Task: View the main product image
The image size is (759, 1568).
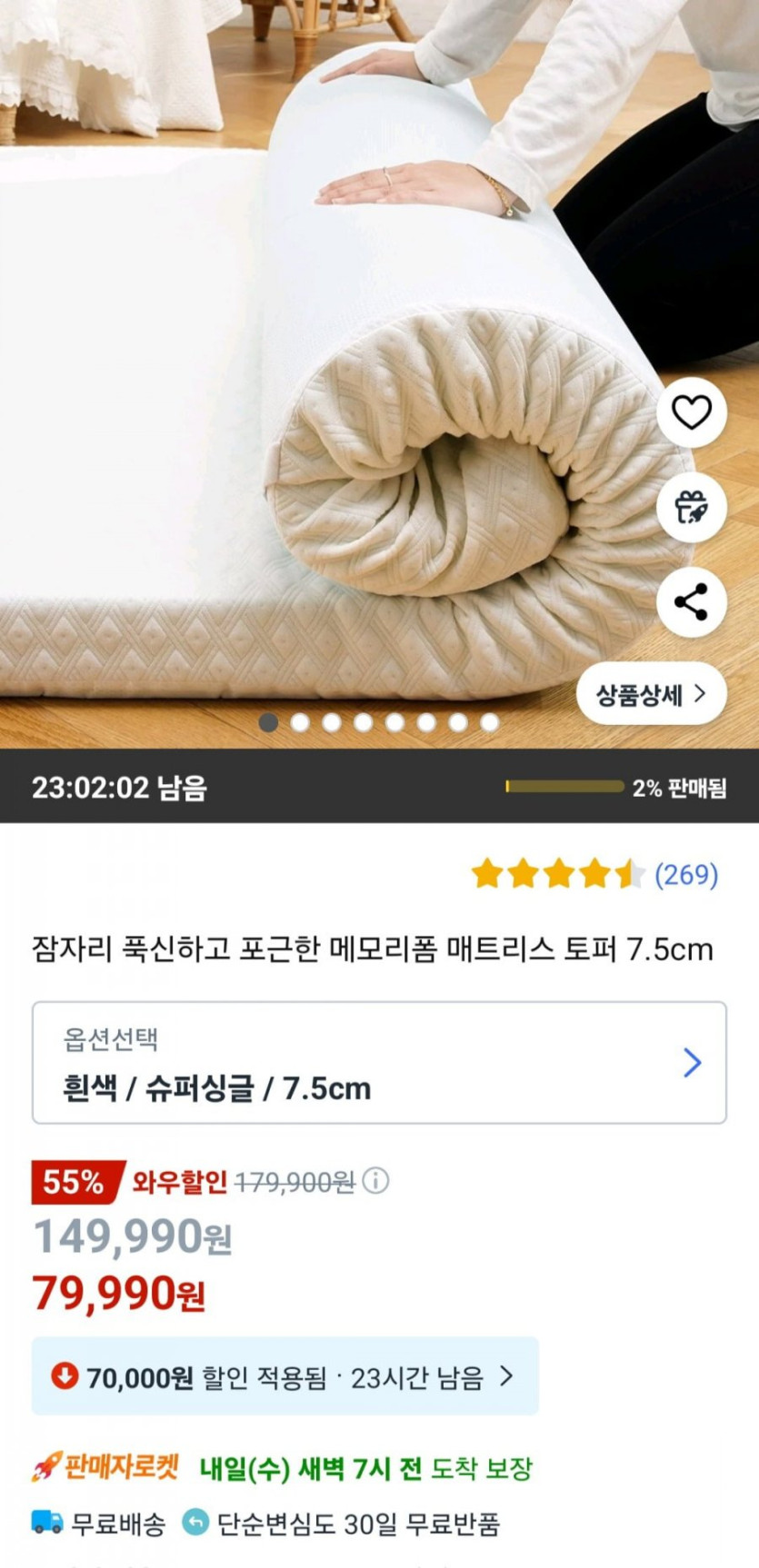Action: click(x=318, y=363)
